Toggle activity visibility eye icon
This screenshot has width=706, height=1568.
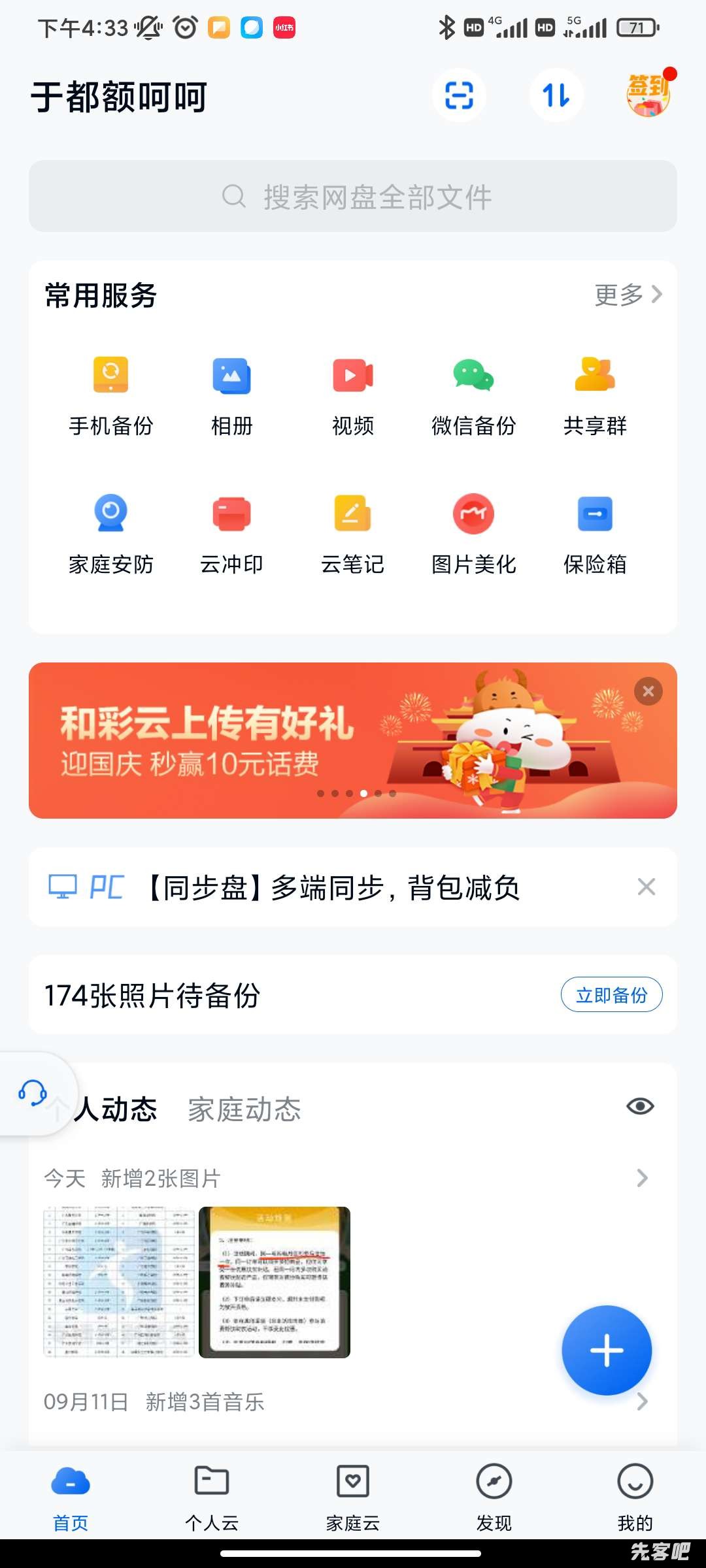640,1106
